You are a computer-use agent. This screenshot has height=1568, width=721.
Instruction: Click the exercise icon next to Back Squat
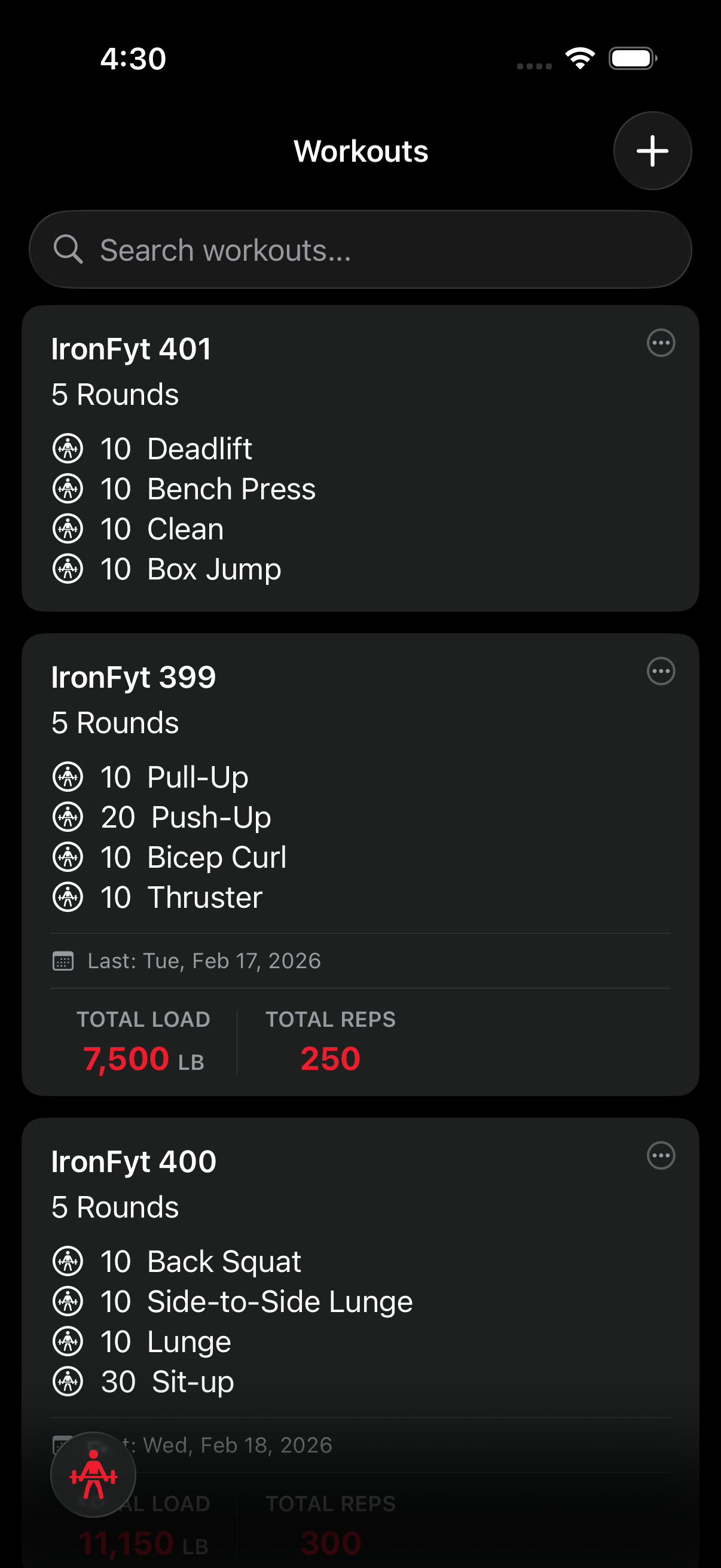68,1262
